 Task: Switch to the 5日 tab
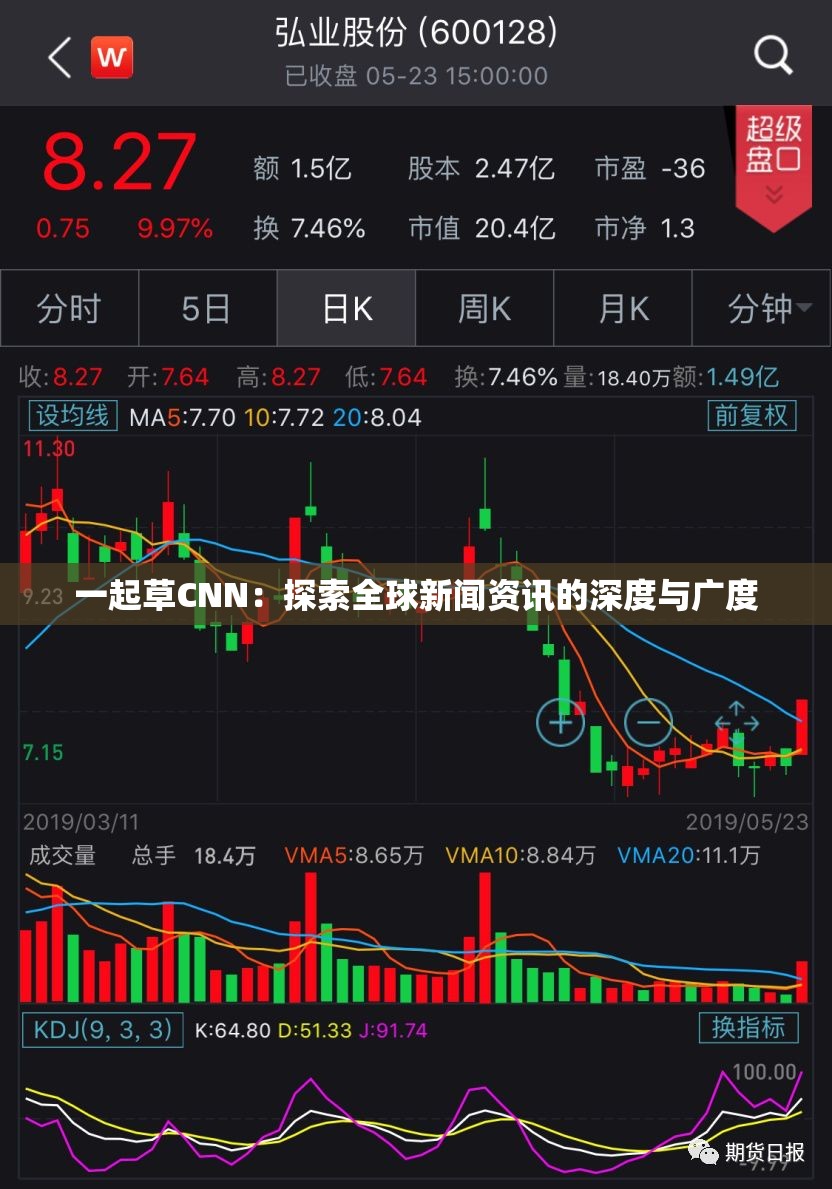coord(207,309)
